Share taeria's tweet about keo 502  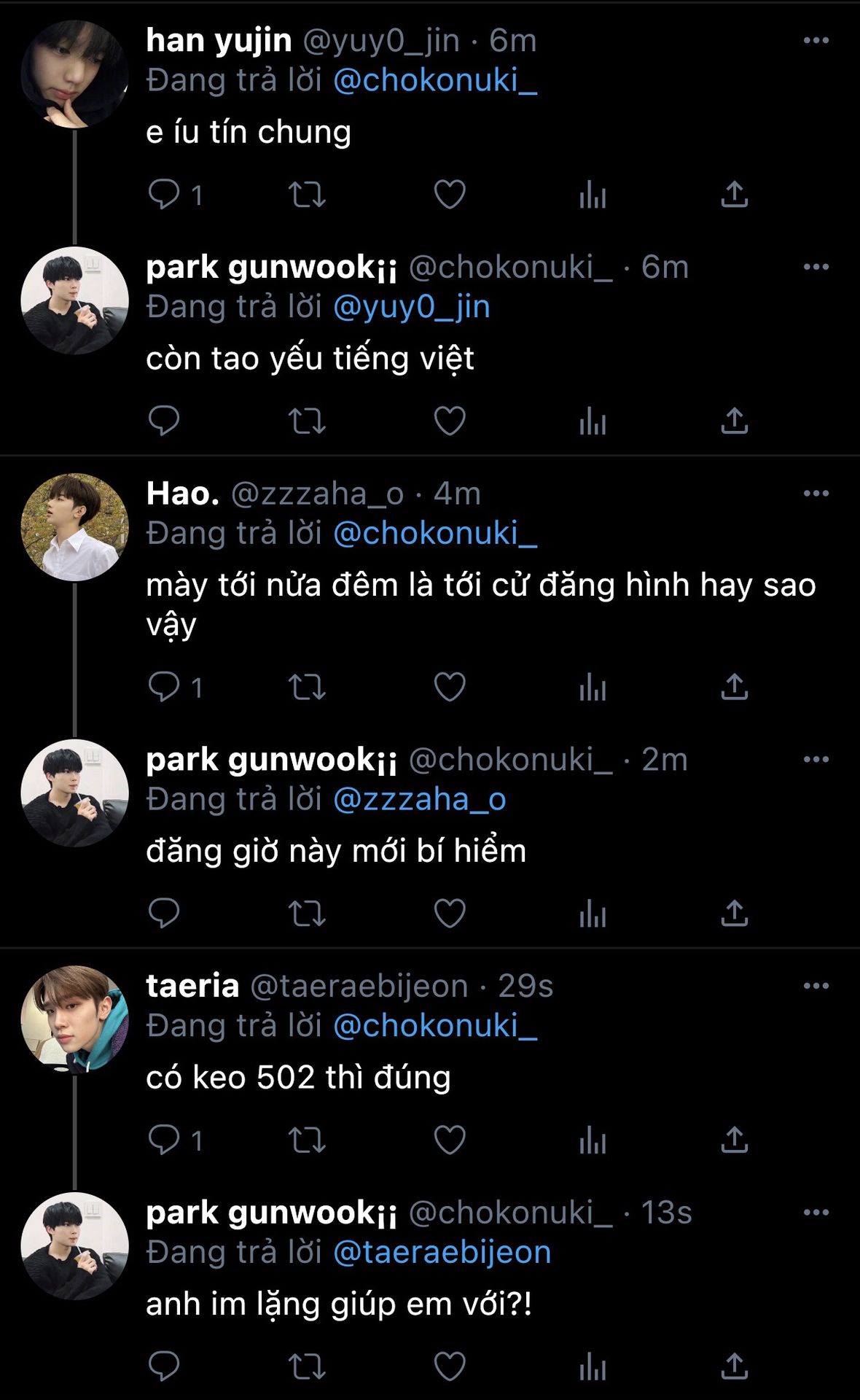coord(734,1140)
